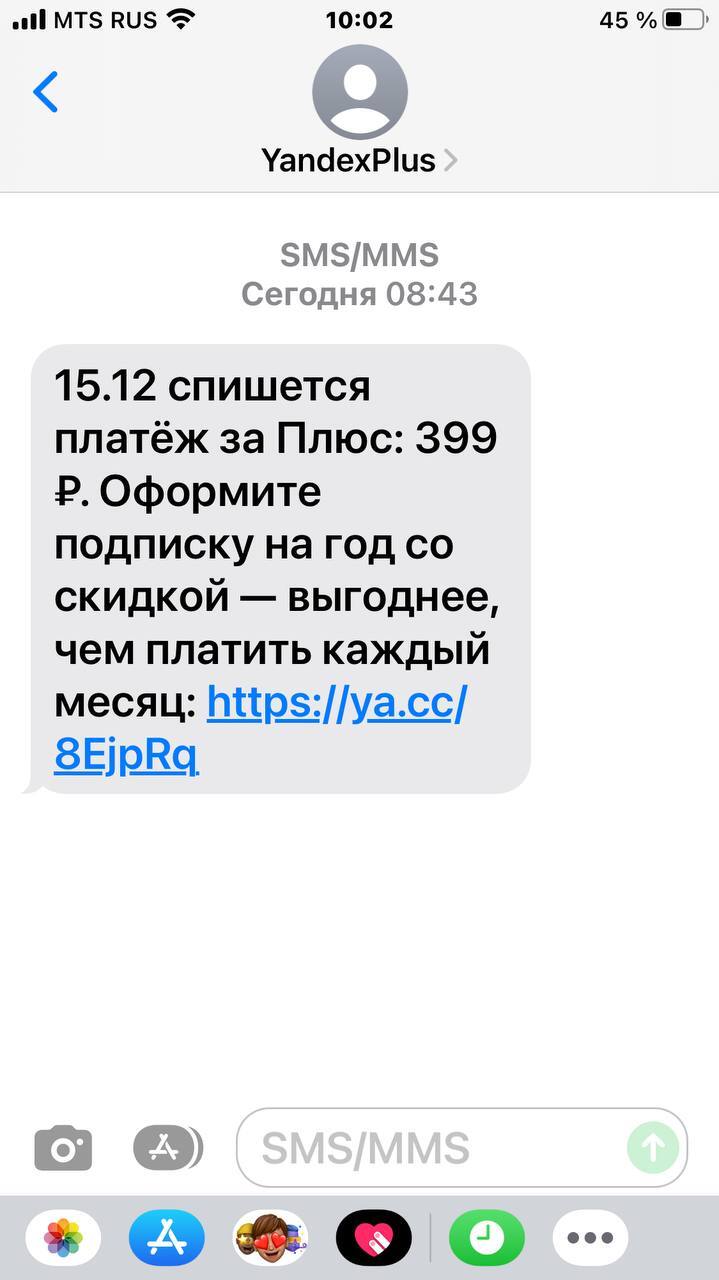Open the App Store for iMessage
Screen dimensions: 719x1280
166,1238
